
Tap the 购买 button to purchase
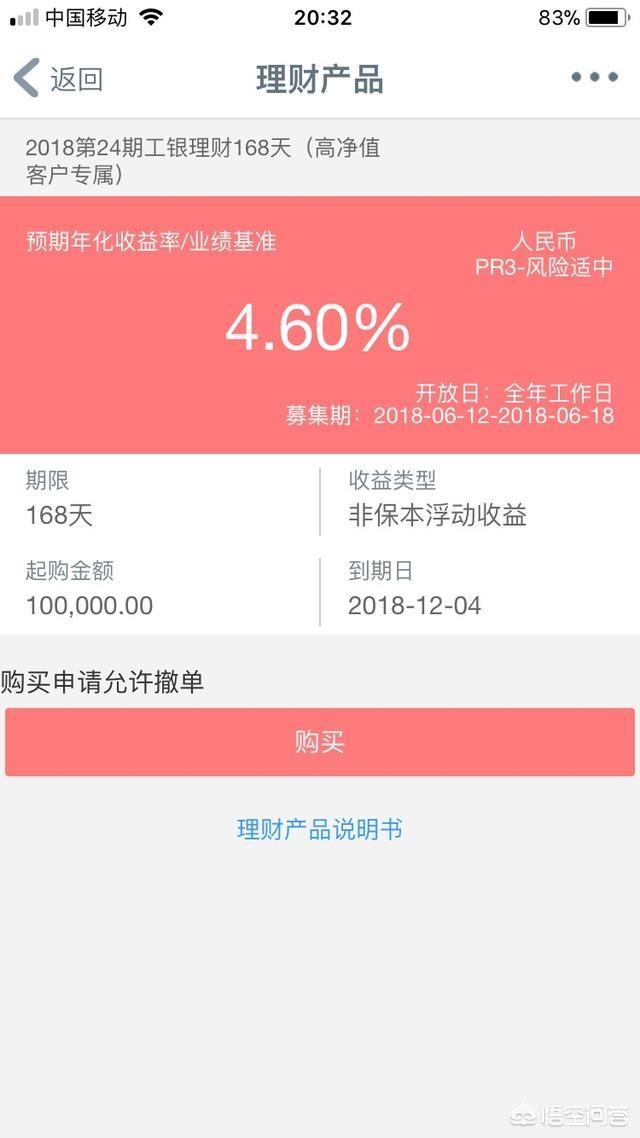point(320,742)
